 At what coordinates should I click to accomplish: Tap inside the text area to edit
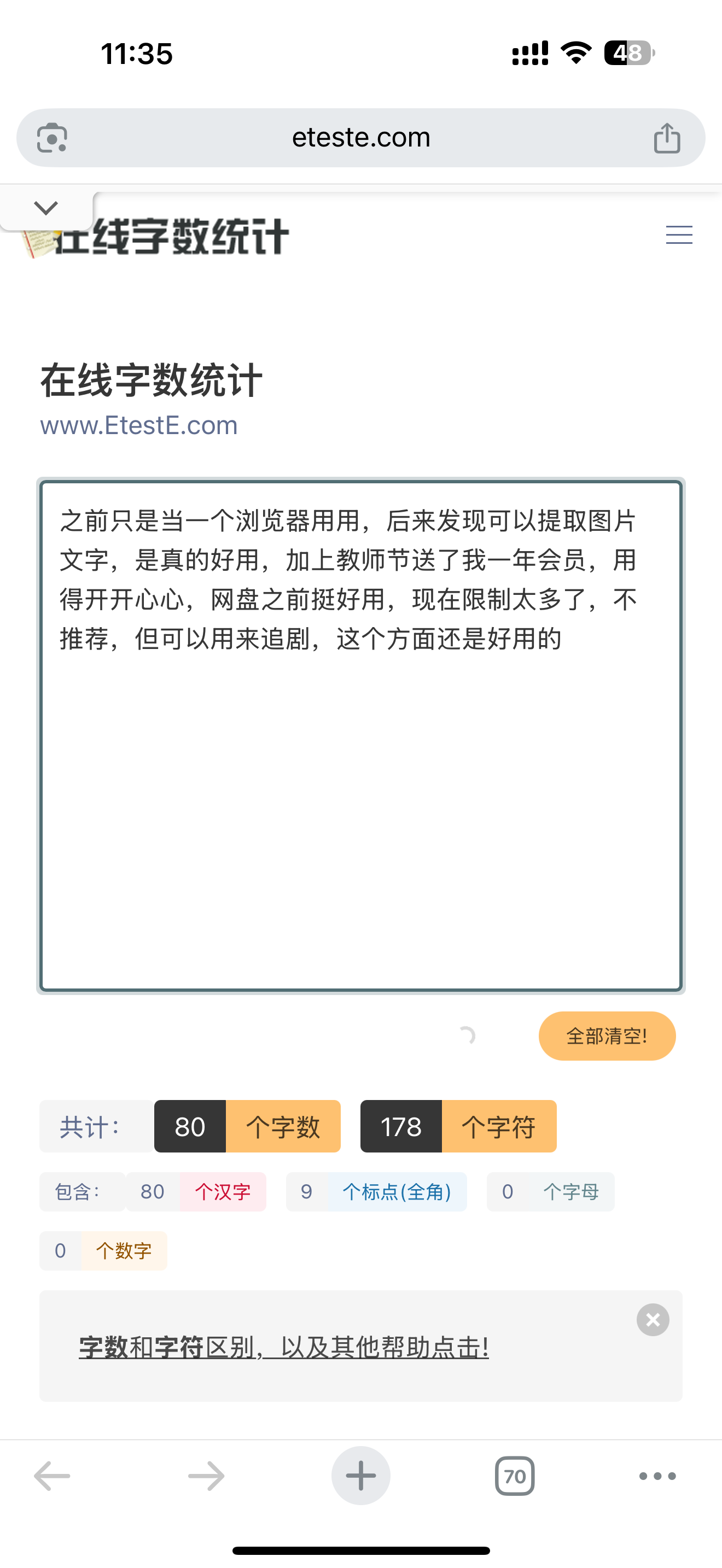pos(361,736)
